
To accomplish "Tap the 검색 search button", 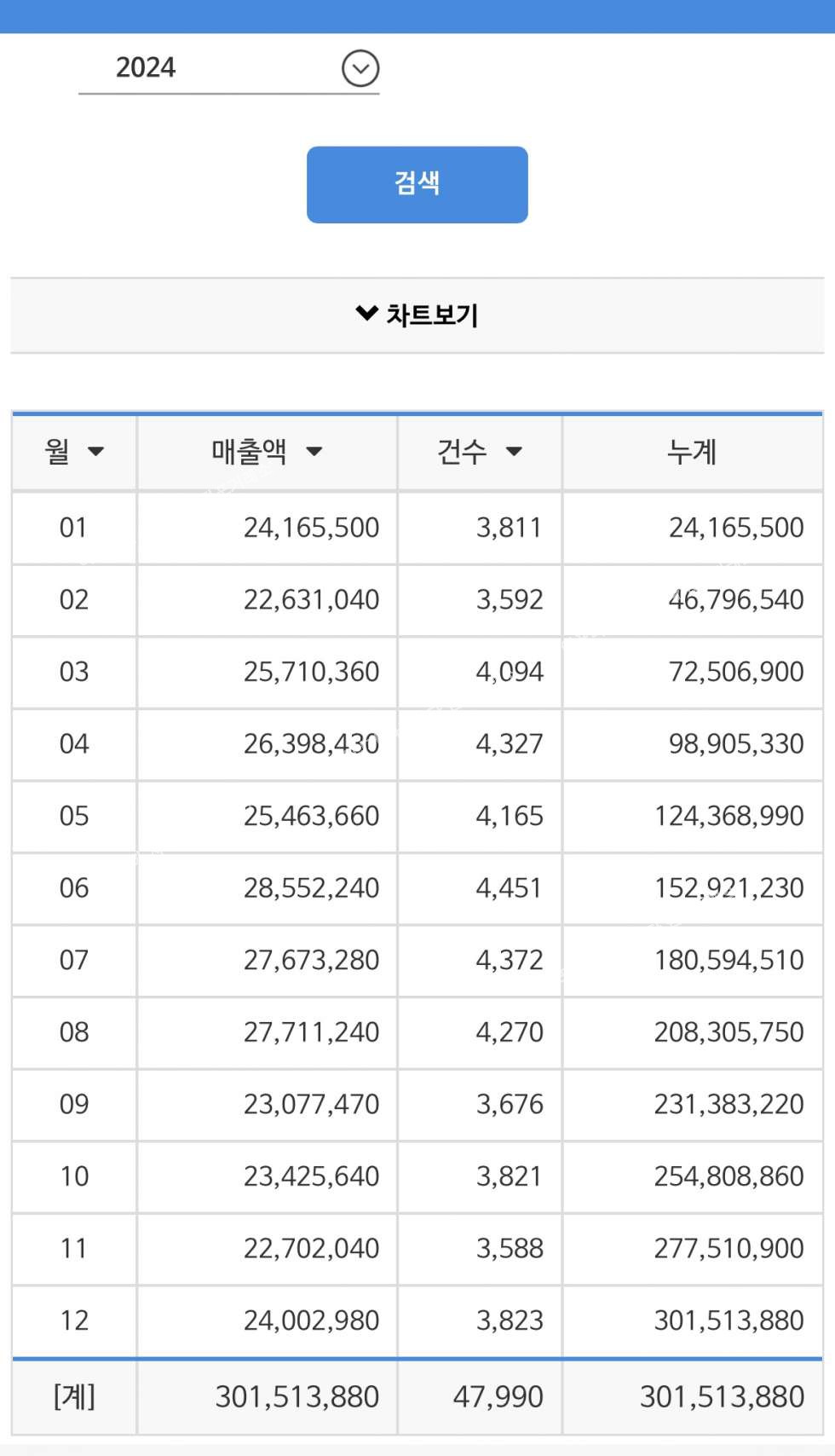I will (417, 184).
